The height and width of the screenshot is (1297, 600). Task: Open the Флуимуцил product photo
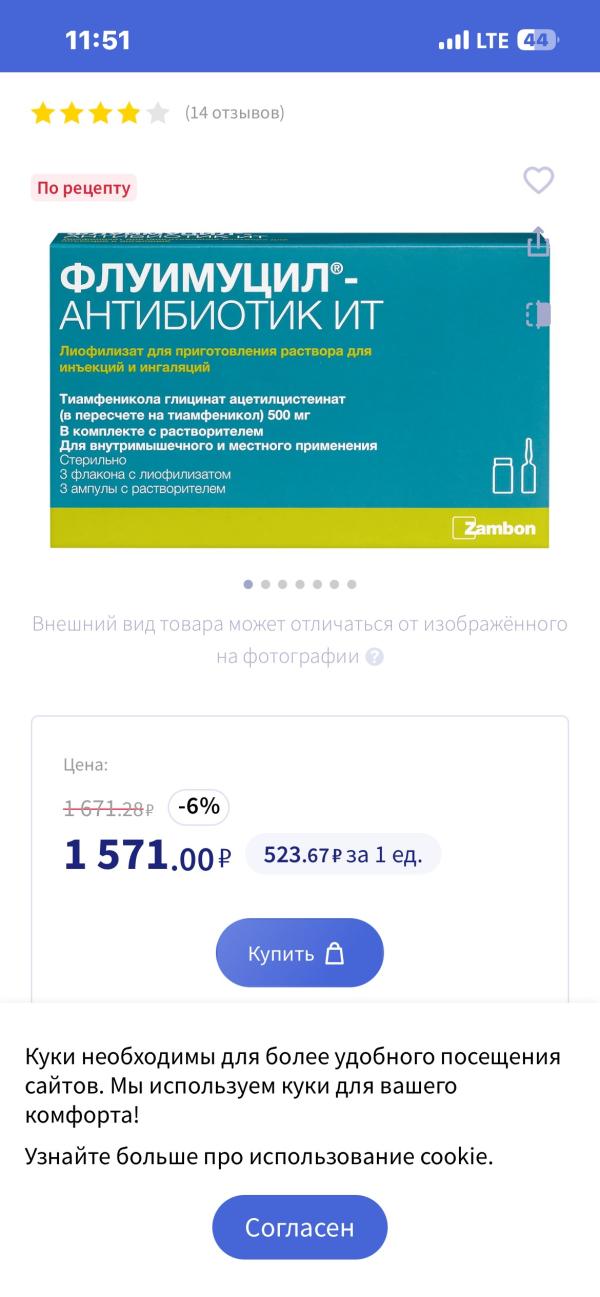(x=299, y=390)
